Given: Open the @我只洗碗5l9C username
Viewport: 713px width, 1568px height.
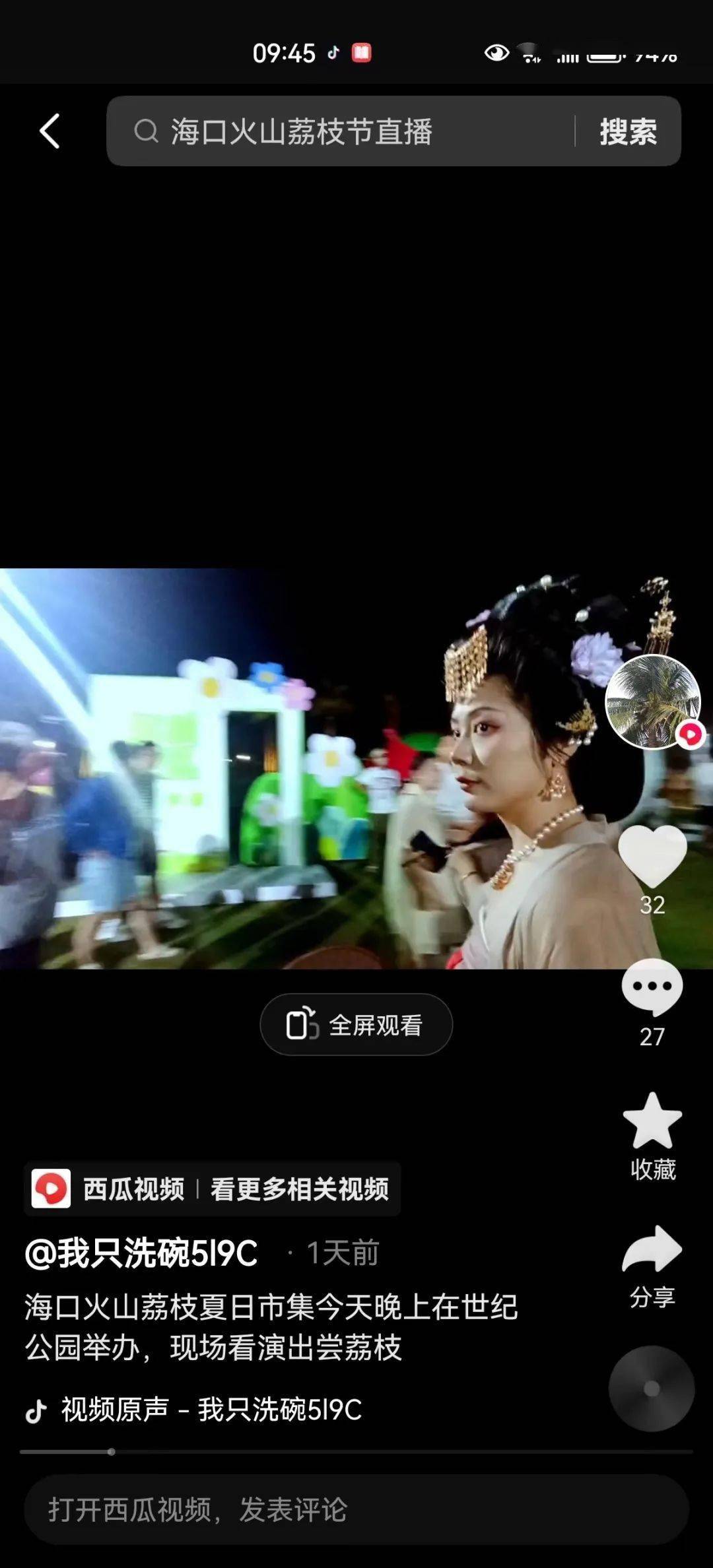Looking at the screenshot, I should pos(141,1253).
